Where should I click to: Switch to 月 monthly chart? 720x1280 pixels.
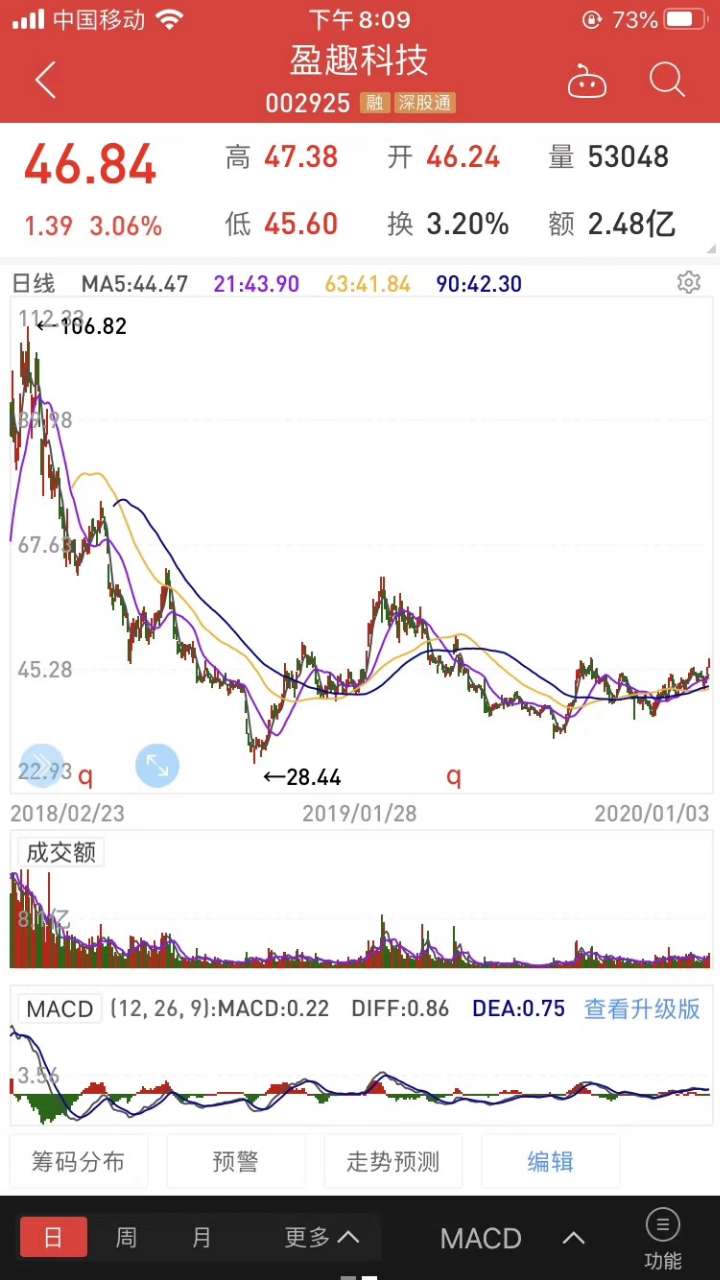(x=202, y=1238)
